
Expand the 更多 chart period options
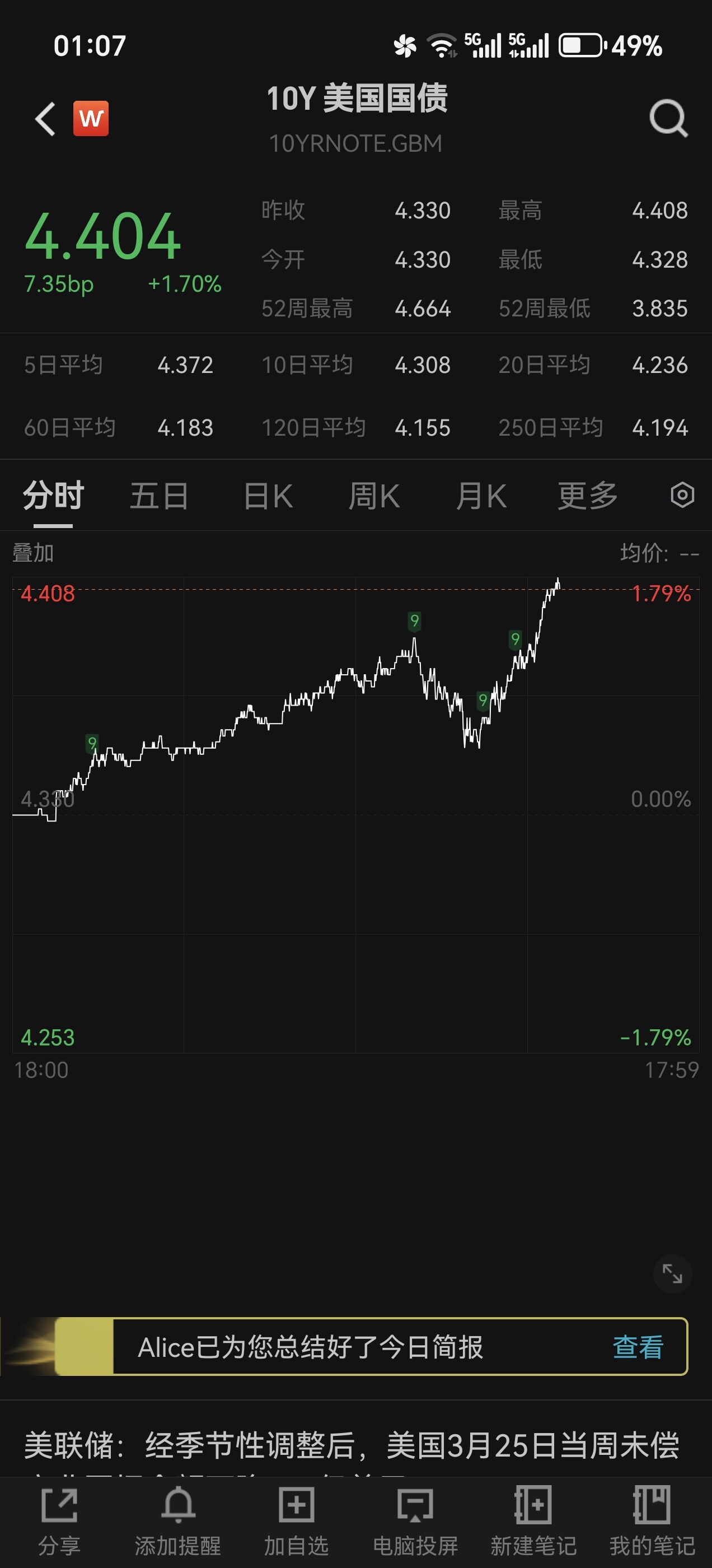[587, 496]
